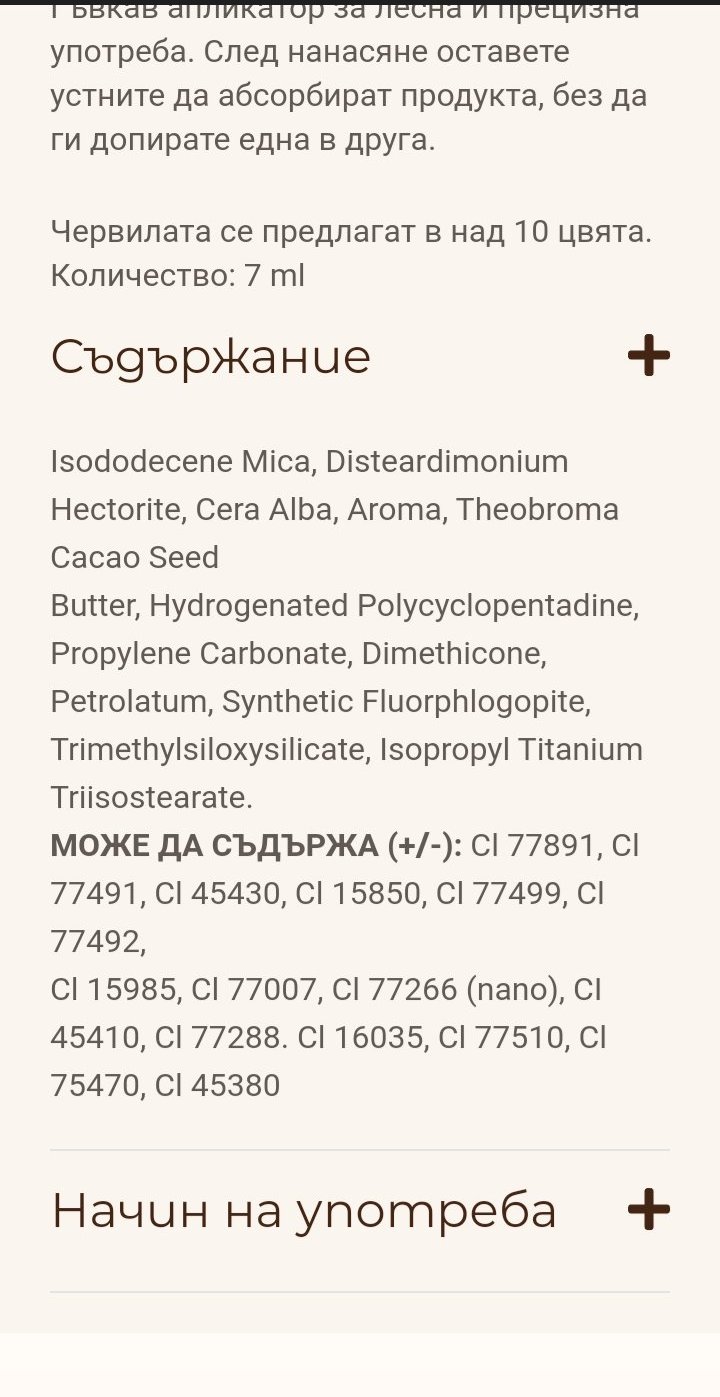
Task: Toggle the Съдържание section expander
Action: coord(648,356)
